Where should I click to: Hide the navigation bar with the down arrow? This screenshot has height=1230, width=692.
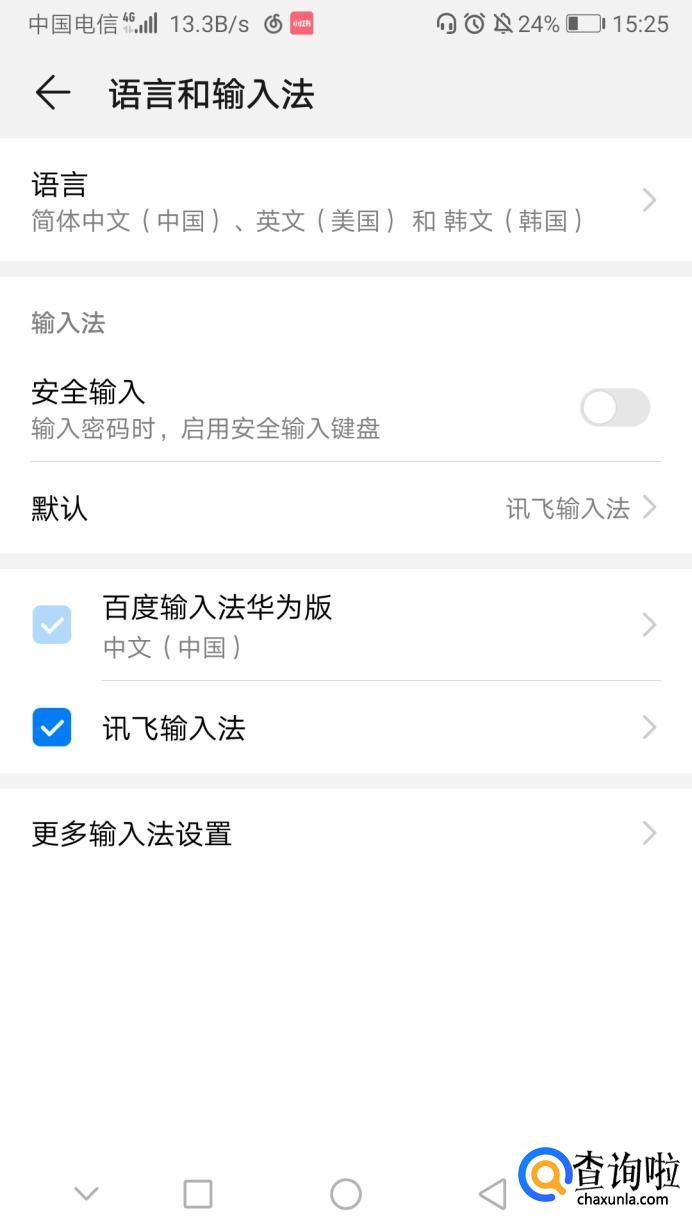coord(87,1193)
